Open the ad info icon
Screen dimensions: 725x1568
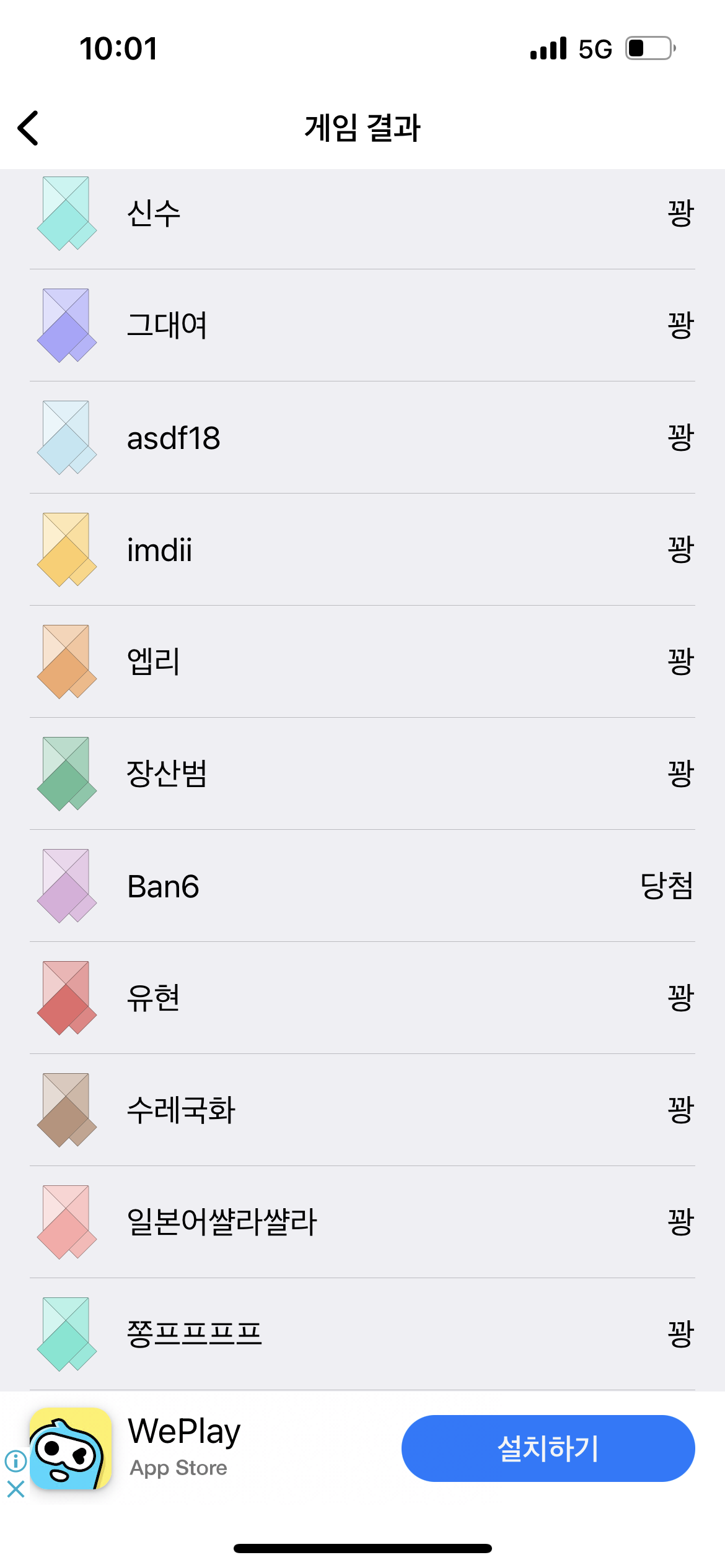point(15,1461)
